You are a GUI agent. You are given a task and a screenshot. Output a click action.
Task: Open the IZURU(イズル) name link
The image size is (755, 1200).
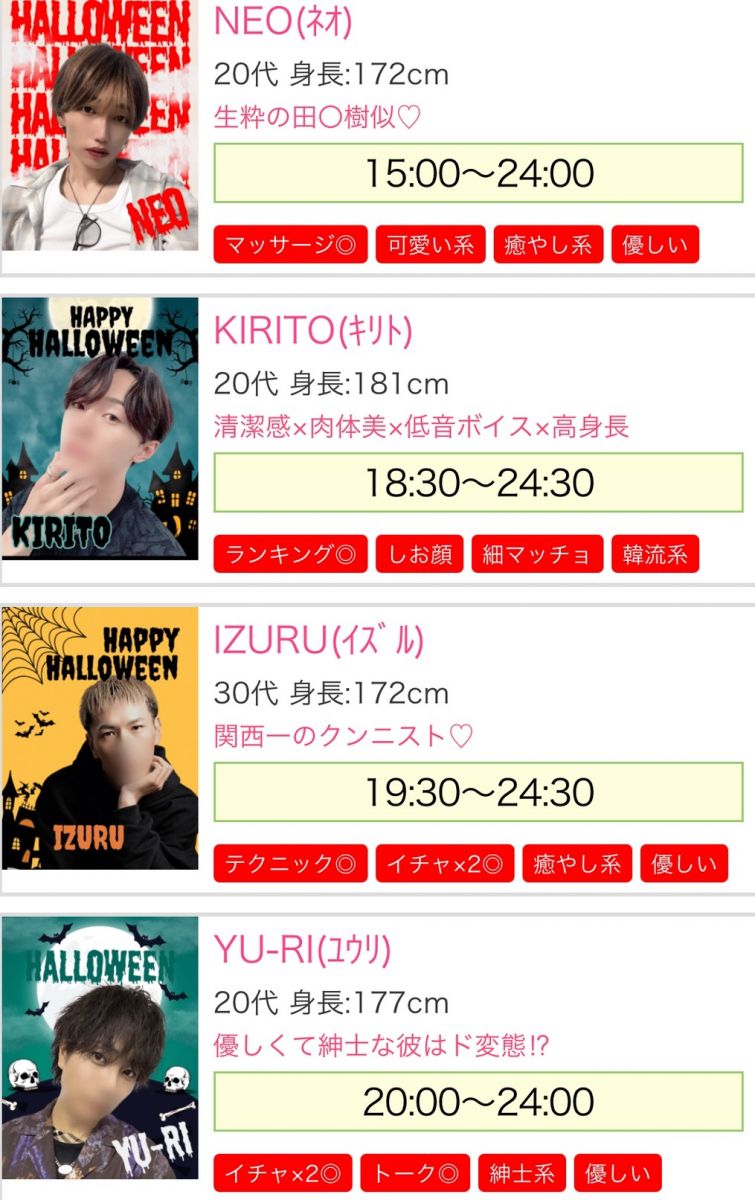319,639
